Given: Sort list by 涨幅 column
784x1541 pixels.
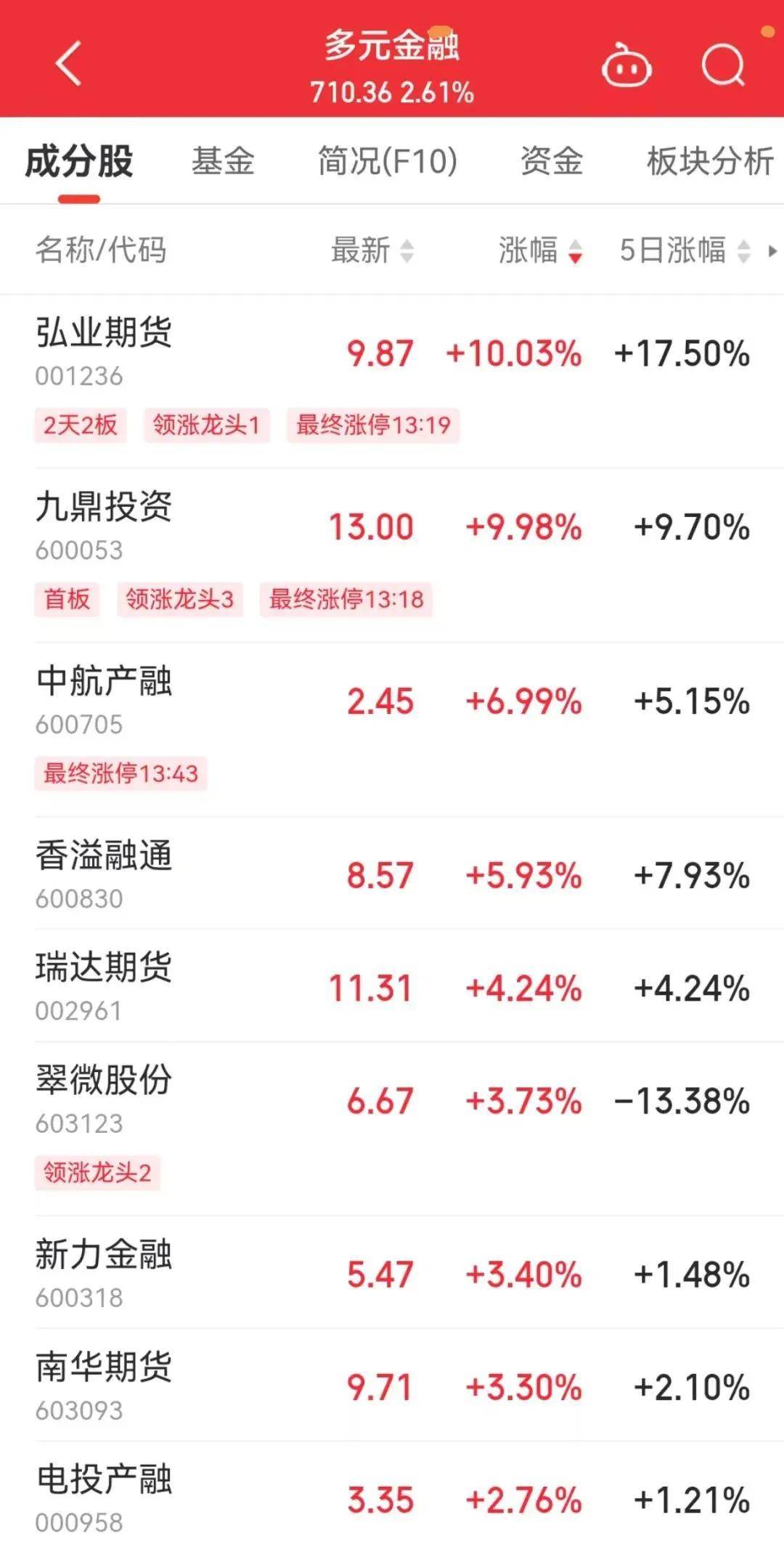Looking at the screenshot, I should click(x=540, y=251).
